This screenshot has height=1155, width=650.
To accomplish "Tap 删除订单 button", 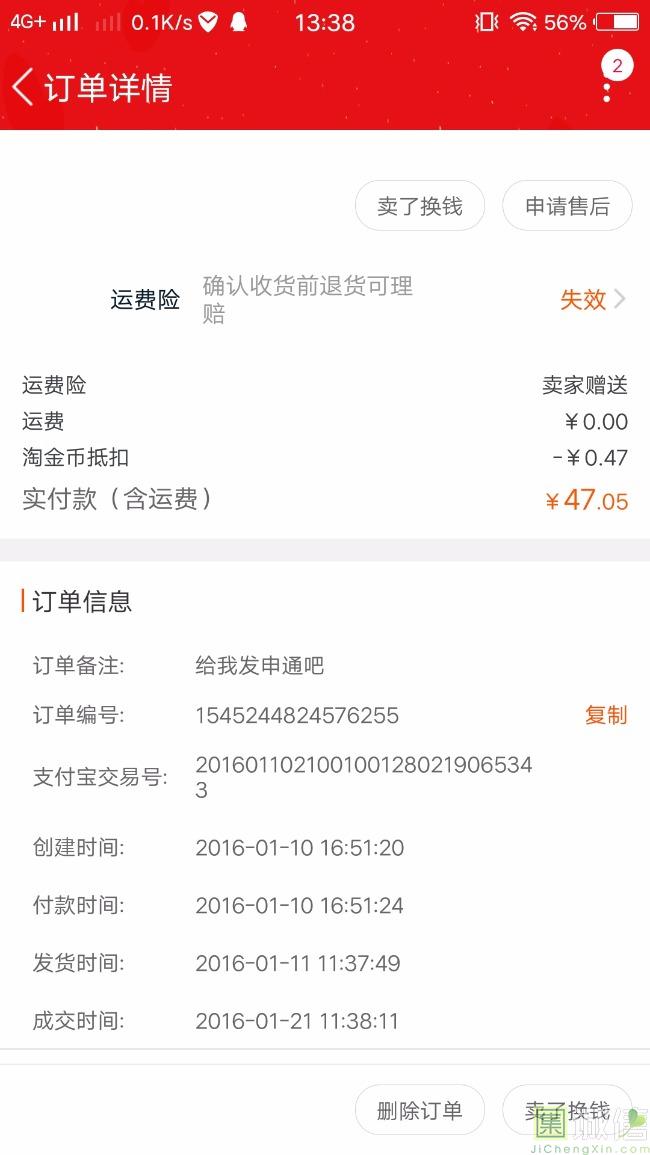I will click(420, 1110).
